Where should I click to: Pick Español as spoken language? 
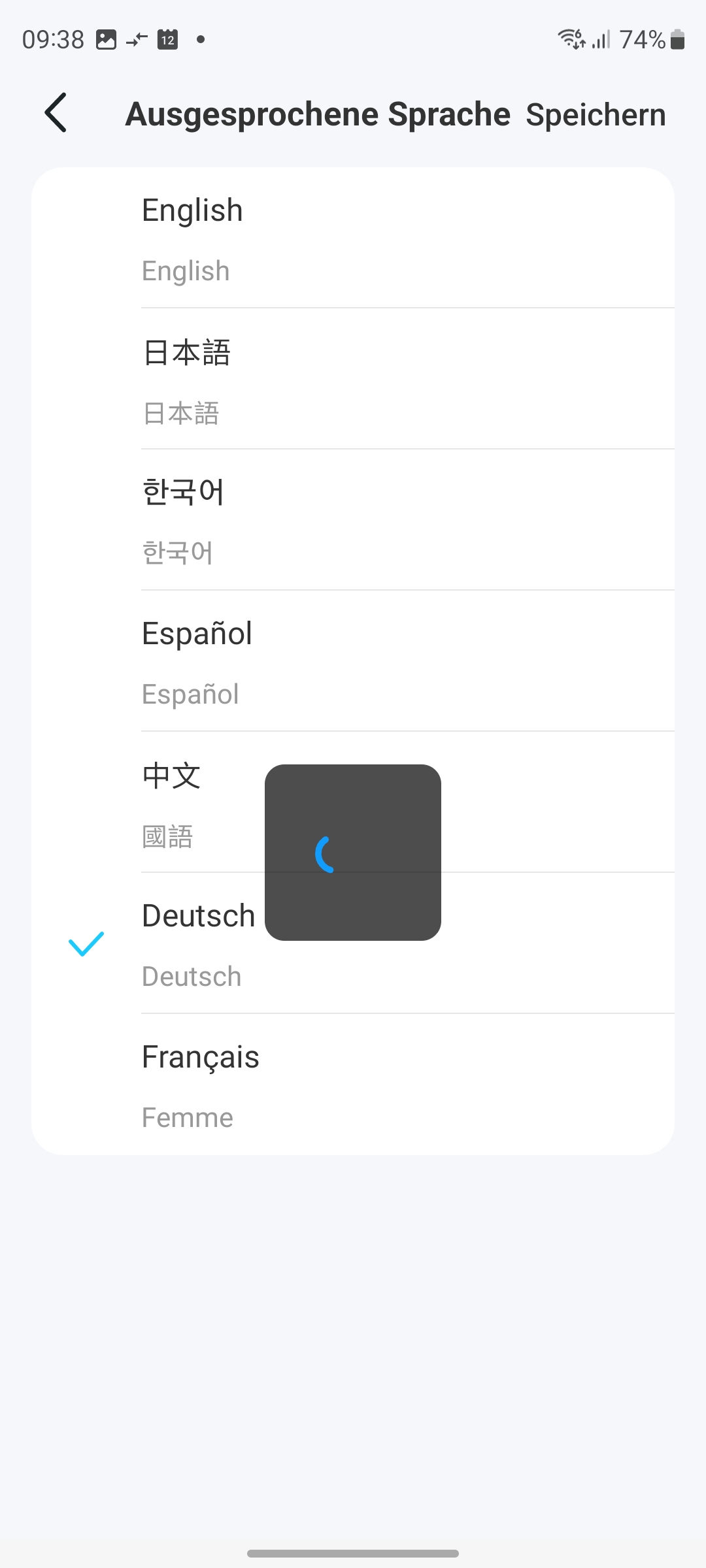coord(353,662)
